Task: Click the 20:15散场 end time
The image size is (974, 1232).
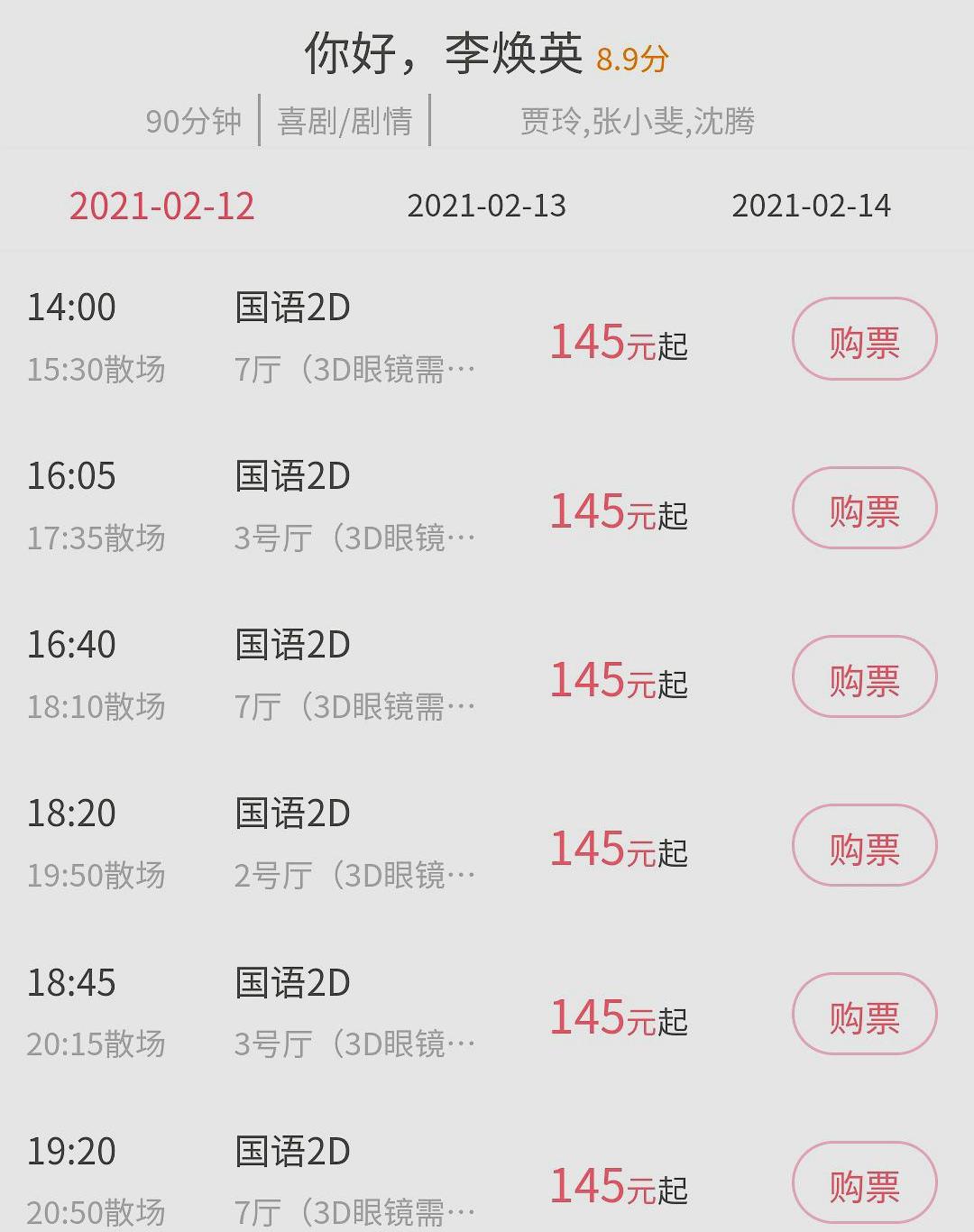Action: click(95, 1042)
